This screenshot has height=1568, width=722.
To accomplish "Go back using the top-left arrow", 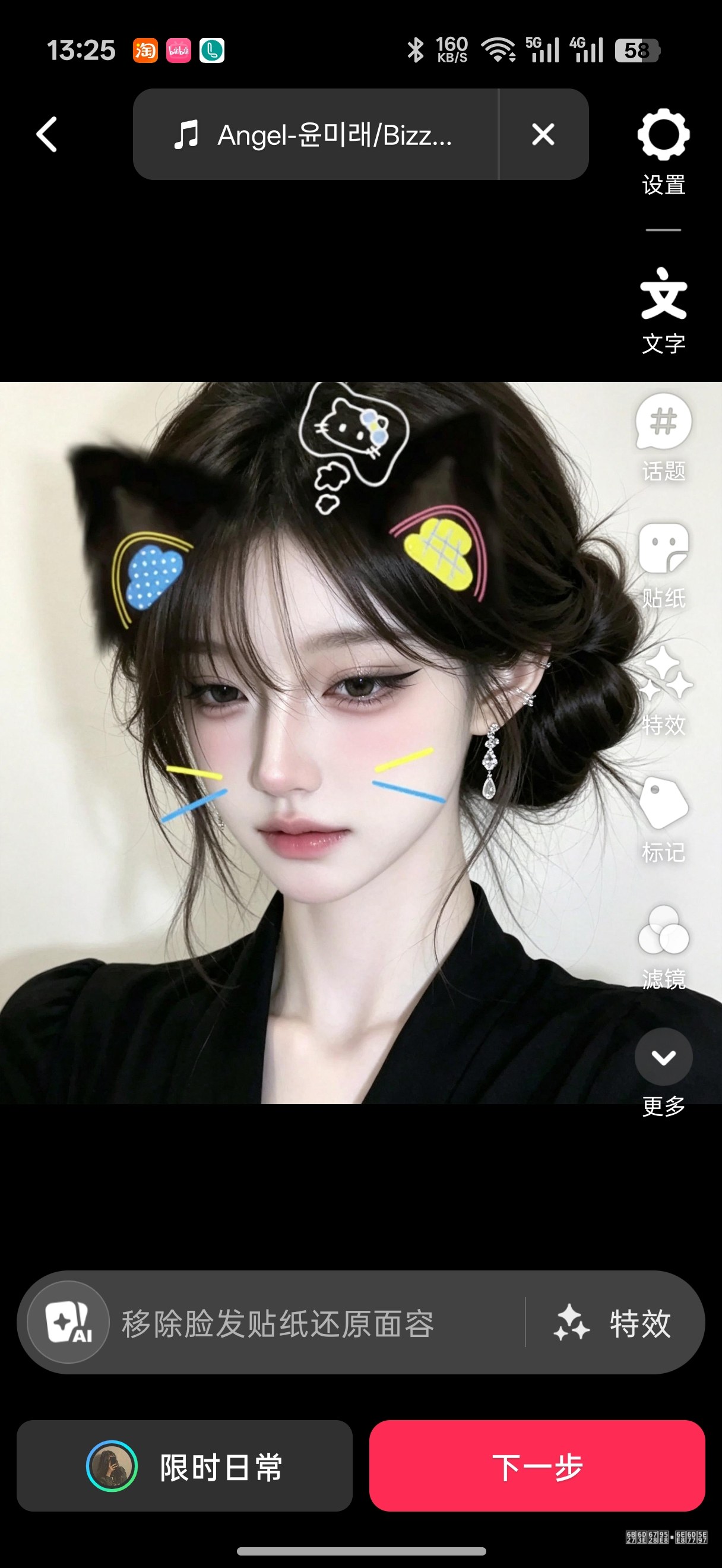I will click(x=47, y=134).
